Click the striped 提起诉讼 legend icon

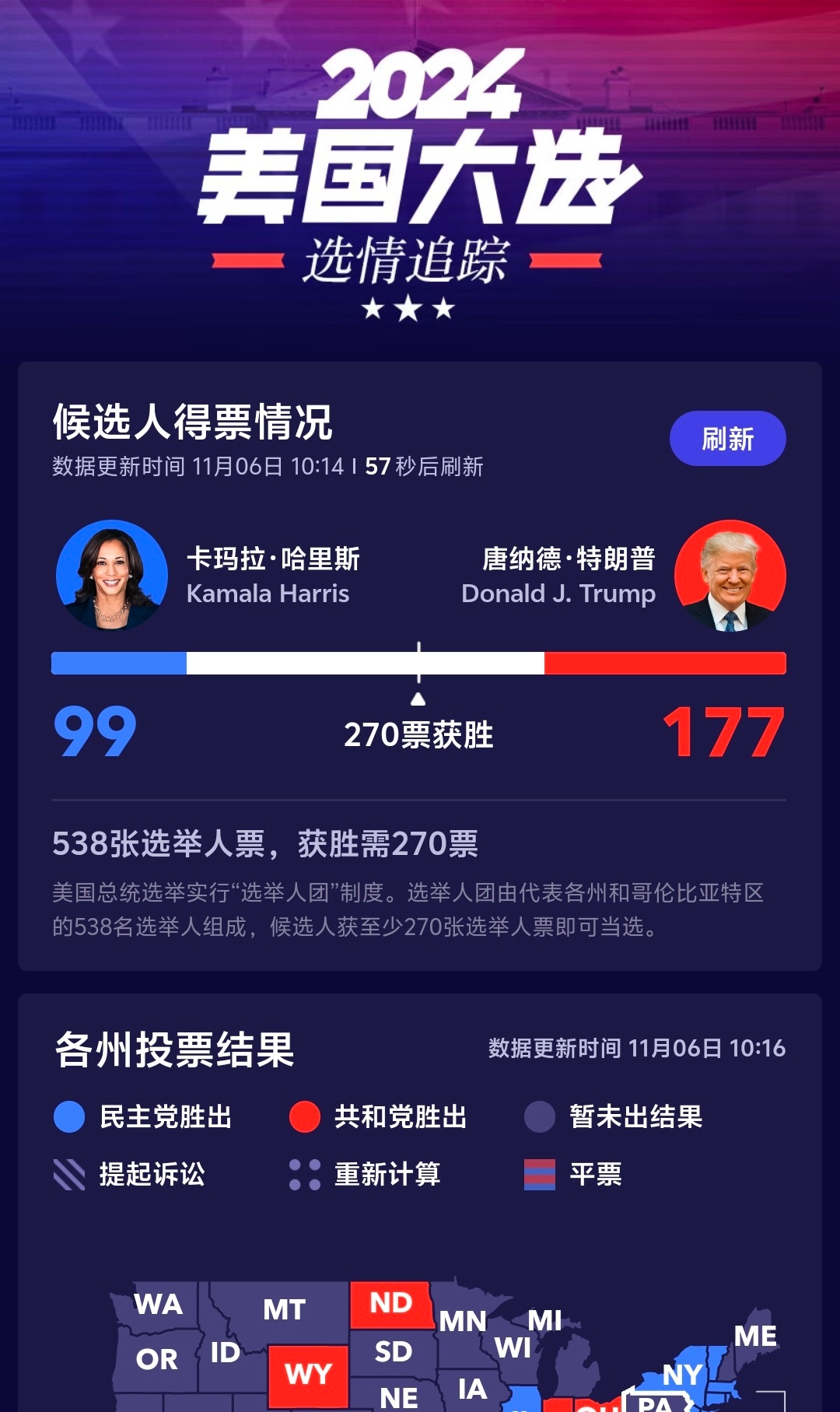(68, 1176)
